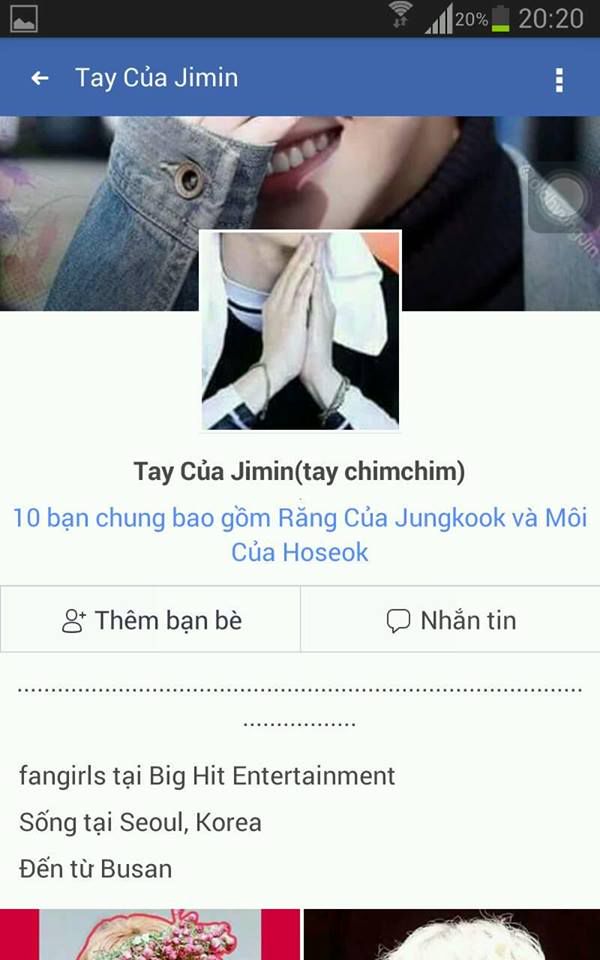Open the white-haired photo thumbnail
This screenshot has width=600, height=960.
pyautogui.click(x=452, y=934)
